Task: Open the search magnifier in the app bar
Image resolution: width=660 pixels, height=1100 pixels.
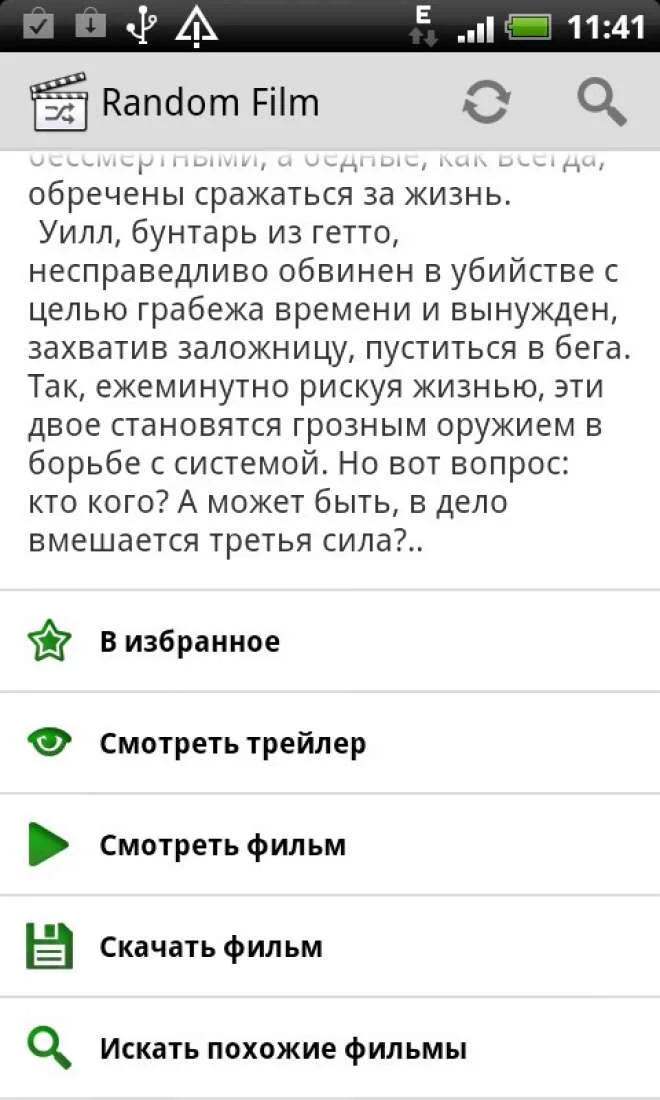Action: click(602, 102)
